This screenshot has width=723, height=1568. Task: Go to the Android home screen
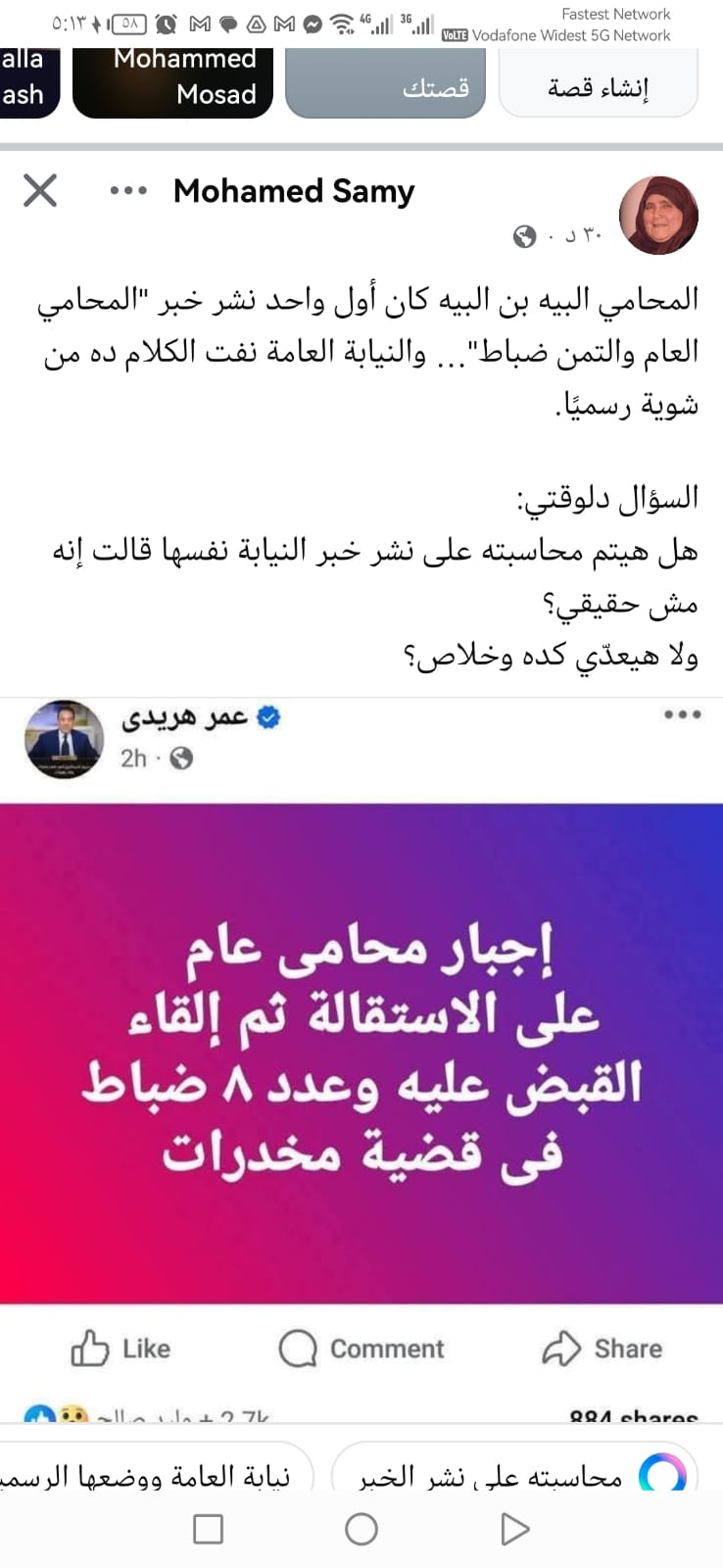click(x=361, y=1529)
